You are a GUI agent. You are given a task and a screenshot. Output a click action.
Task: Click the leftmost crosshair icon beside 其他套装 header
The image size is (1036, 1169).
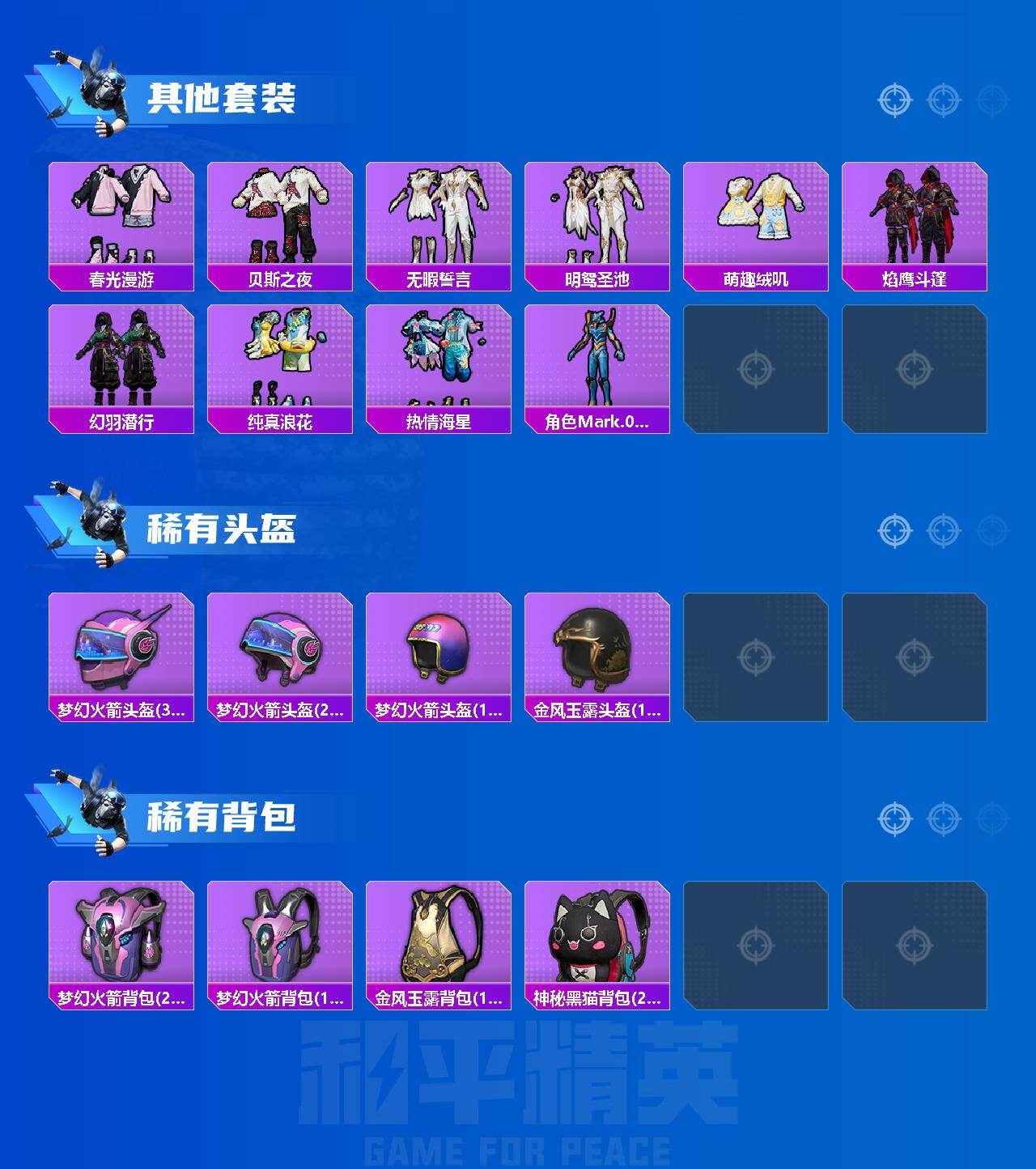point(894,100)
